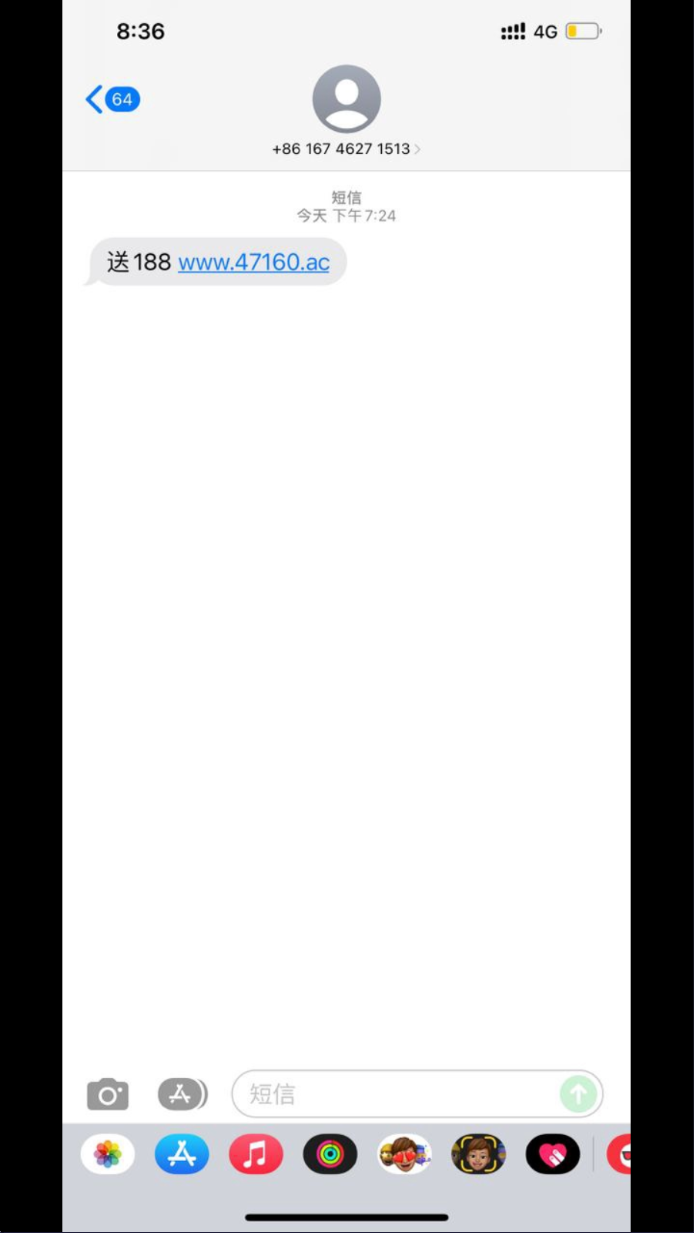
Task: Focus the 短信 message text field
Action: point(400,1094)
